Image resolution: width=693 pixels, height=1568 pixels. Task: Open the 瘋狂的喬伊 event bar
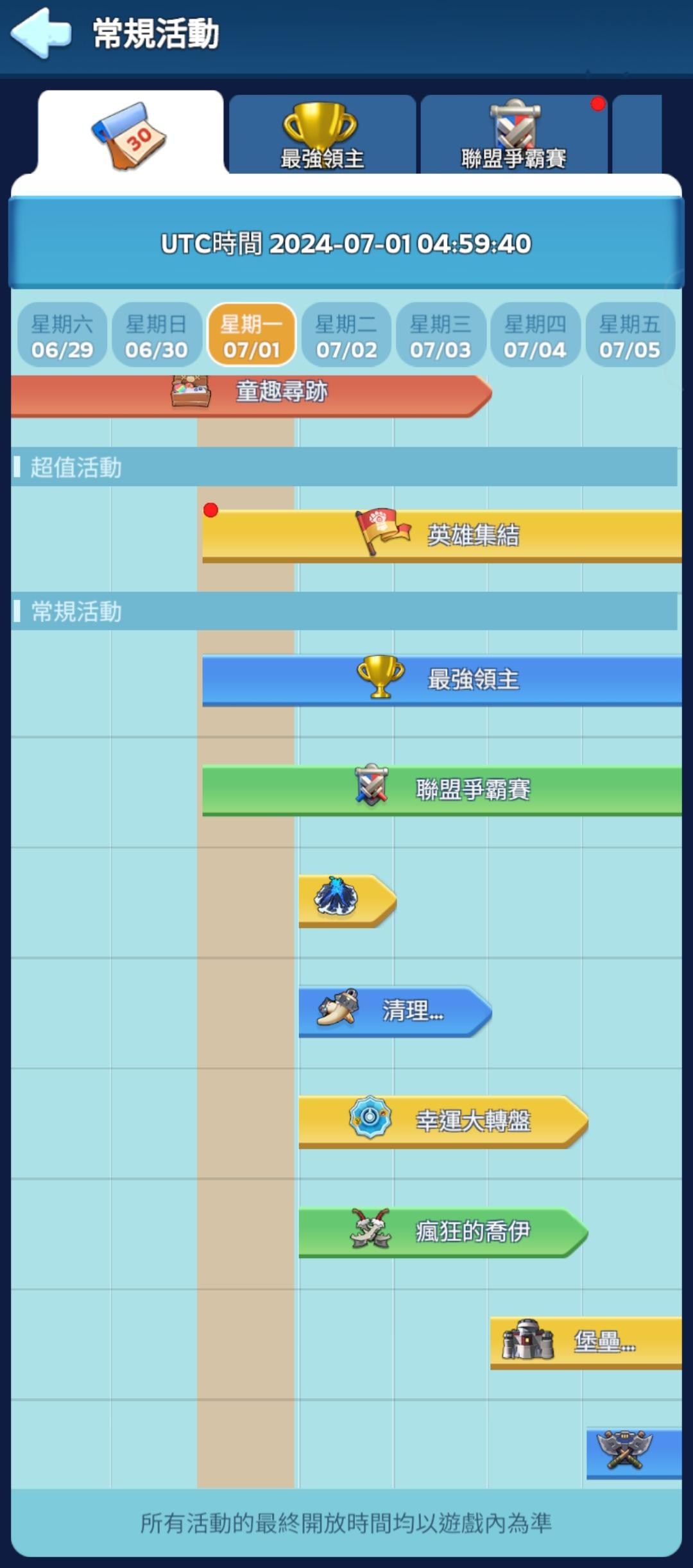[443, 1232]
